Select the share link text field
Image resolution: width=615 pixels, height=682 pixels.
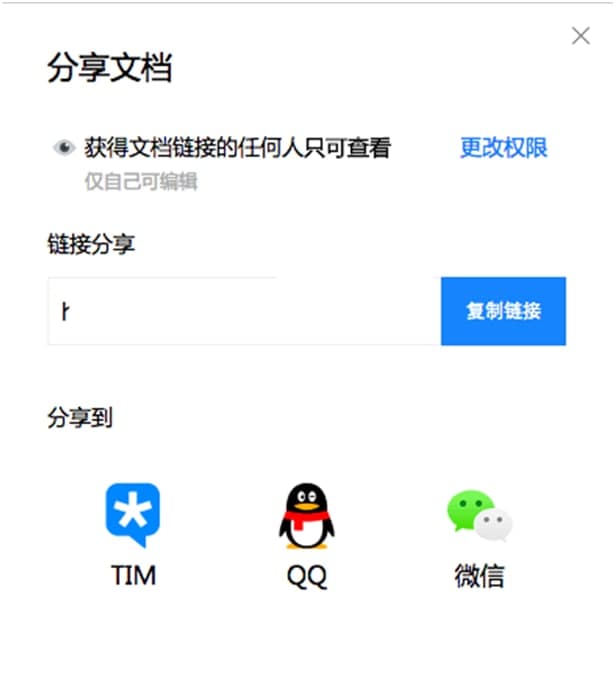pyautogui.click(x=244, y=311)
